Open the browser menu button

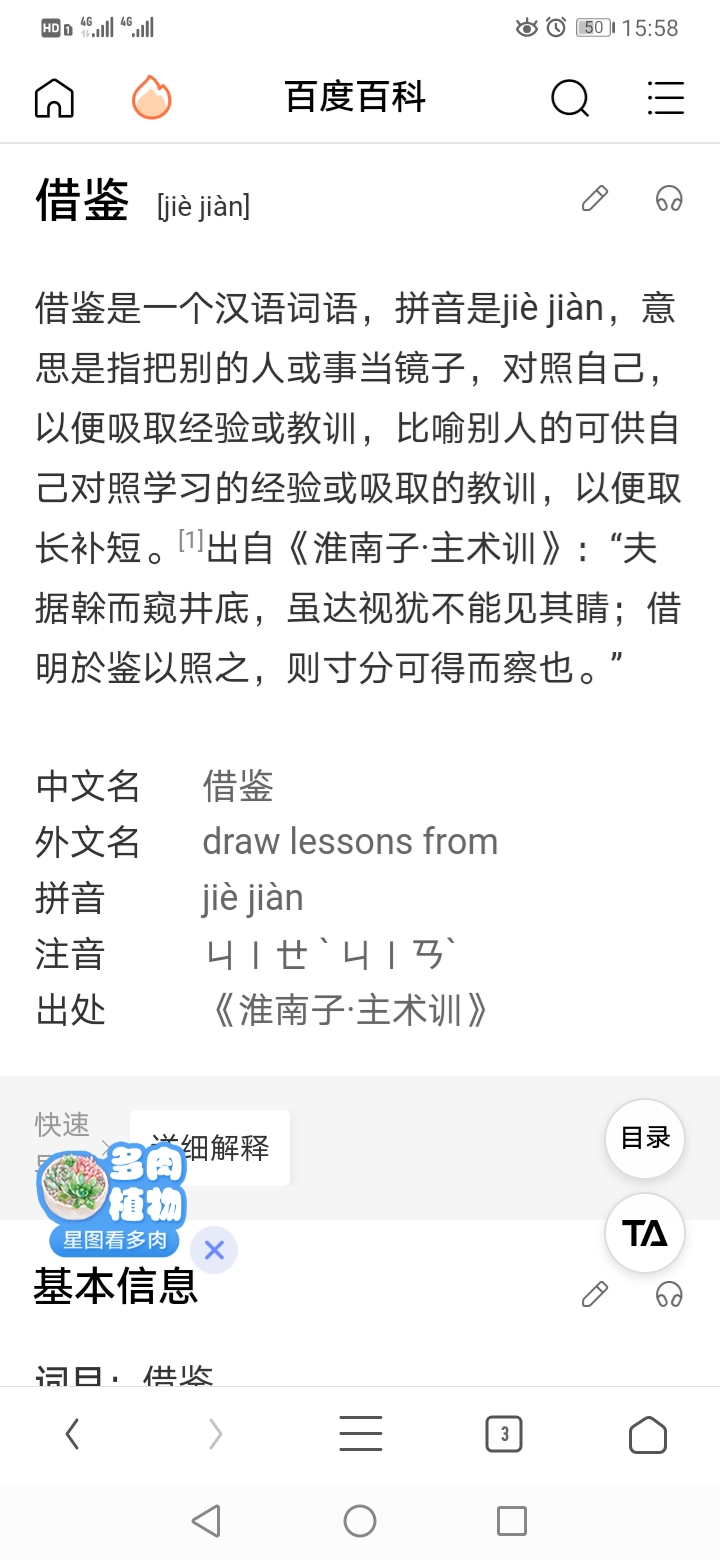[x=360, y=1435]
